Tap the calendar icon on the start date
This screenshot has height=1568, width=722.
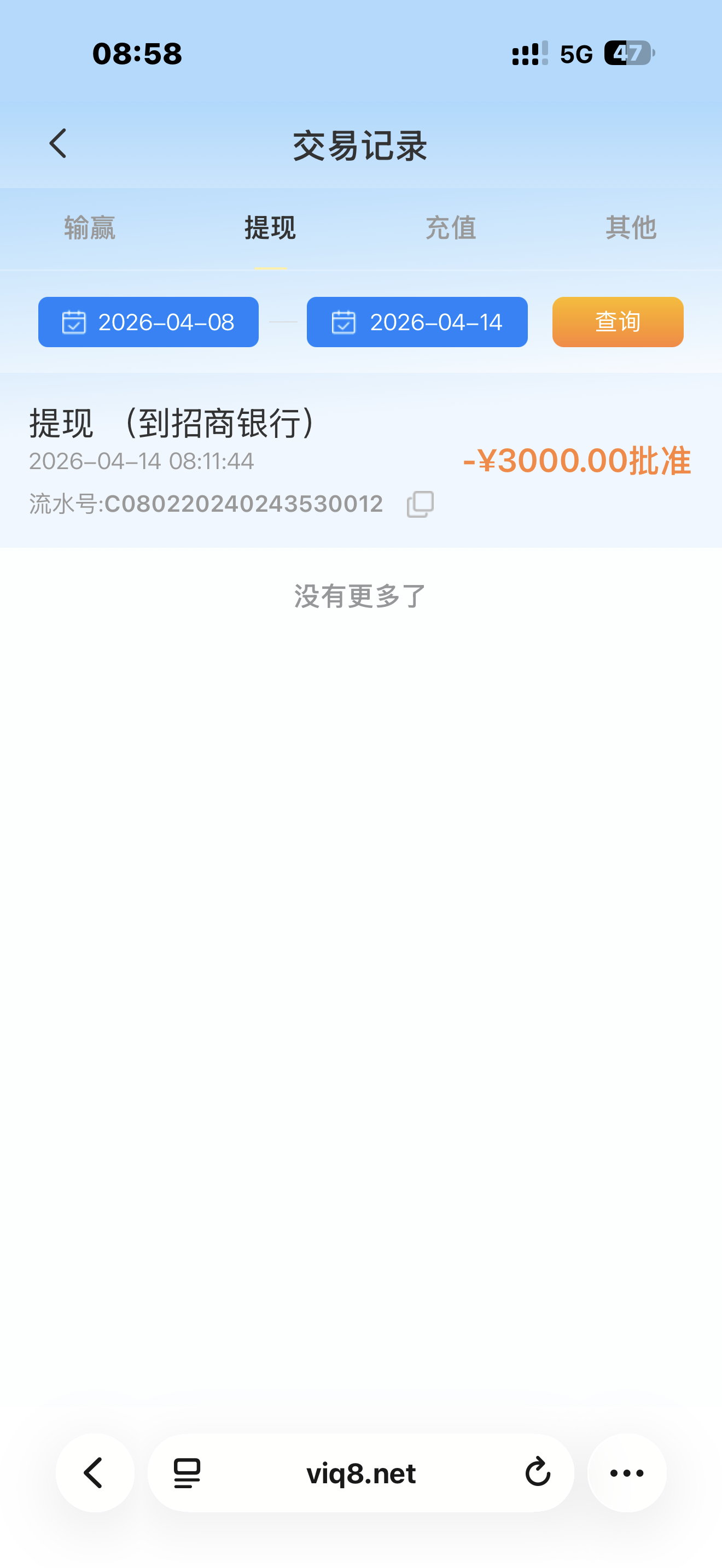[x=73, y=323]
